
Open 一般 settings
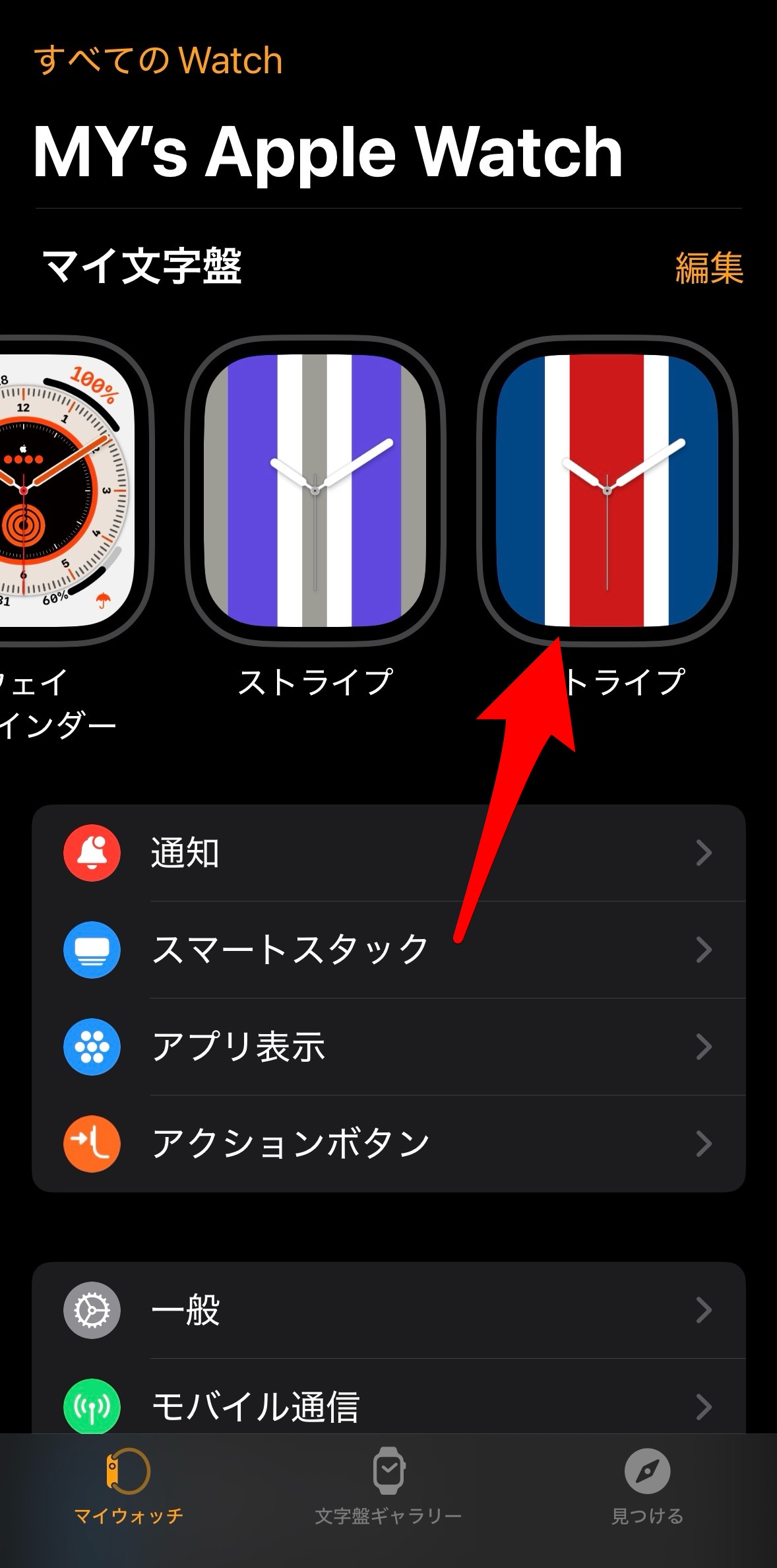click(388, 1310)
